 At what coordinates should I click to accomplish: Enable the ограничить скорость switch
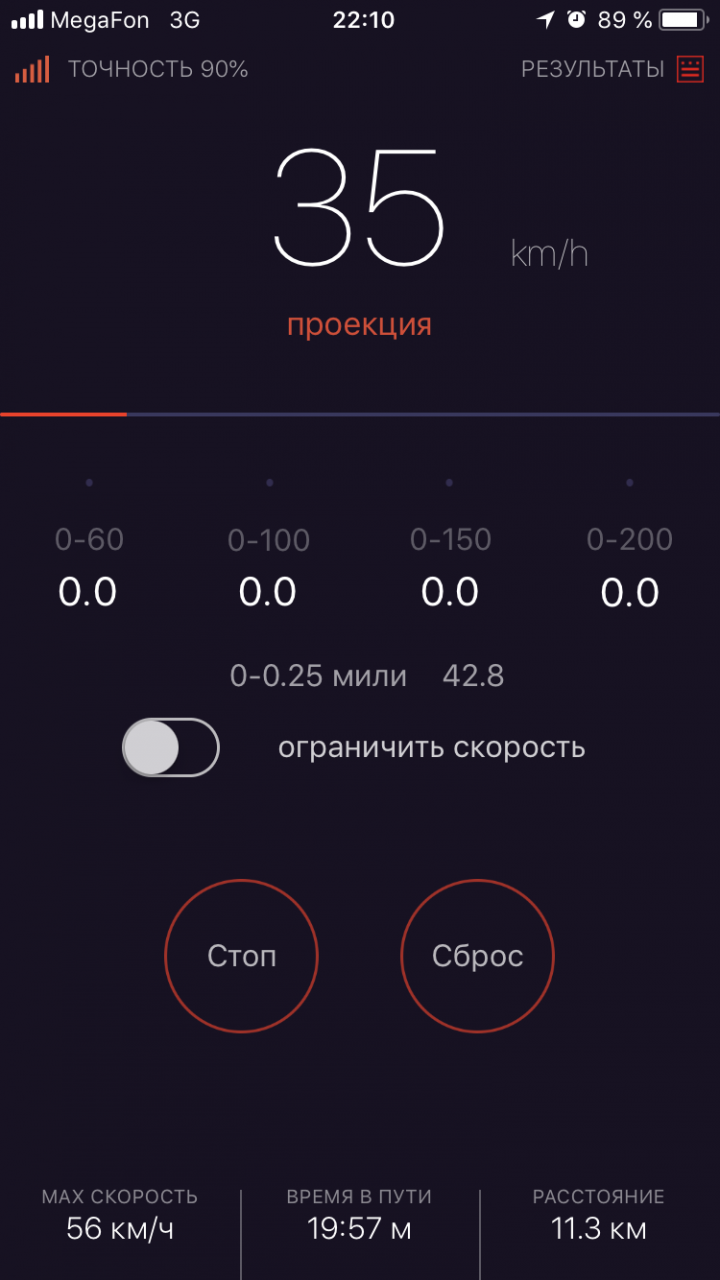point(171,747)
